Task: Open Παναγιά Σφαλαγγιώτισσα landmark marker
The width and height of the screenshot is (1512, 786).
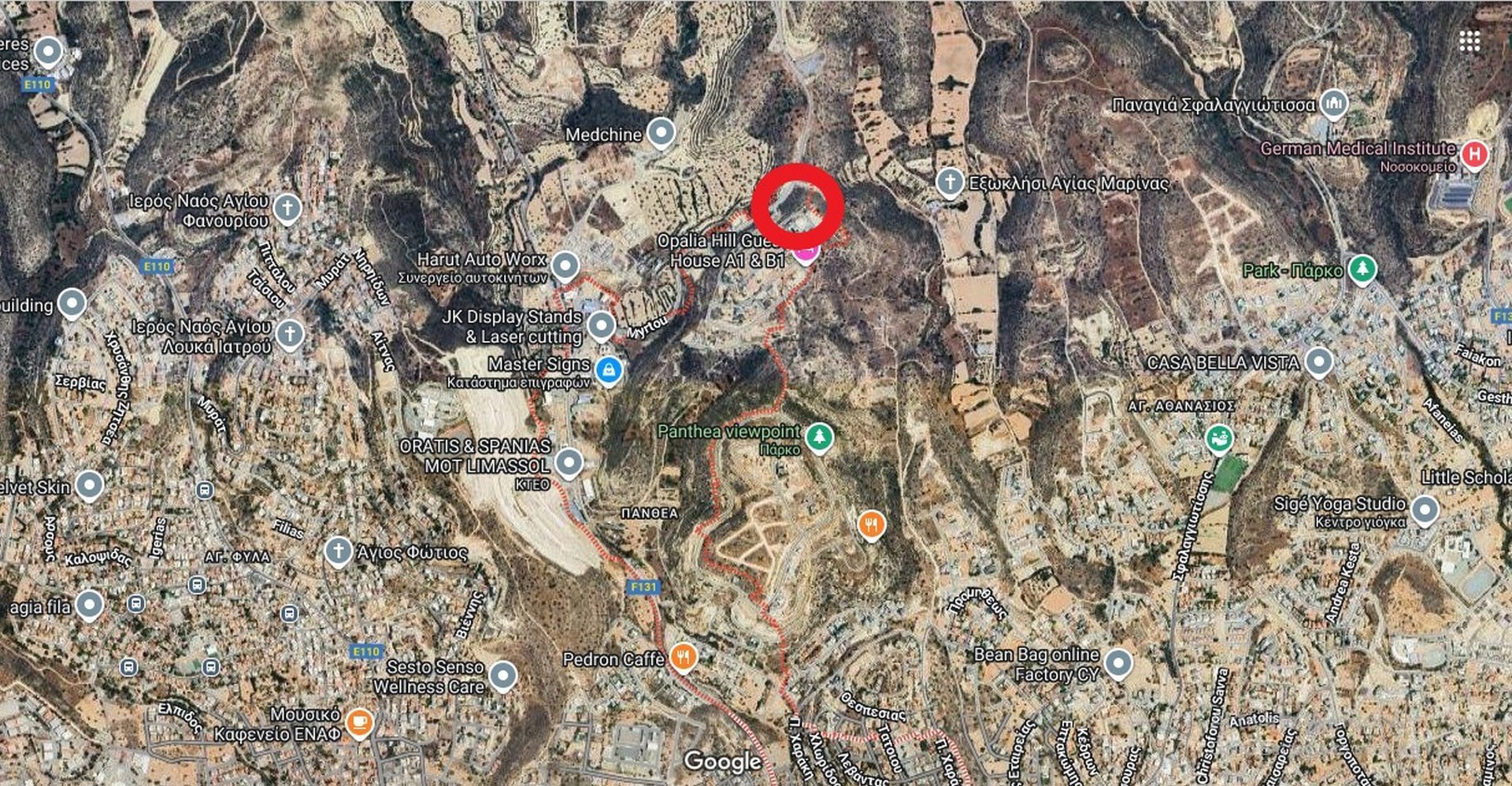Action: tap(1333, 102)
